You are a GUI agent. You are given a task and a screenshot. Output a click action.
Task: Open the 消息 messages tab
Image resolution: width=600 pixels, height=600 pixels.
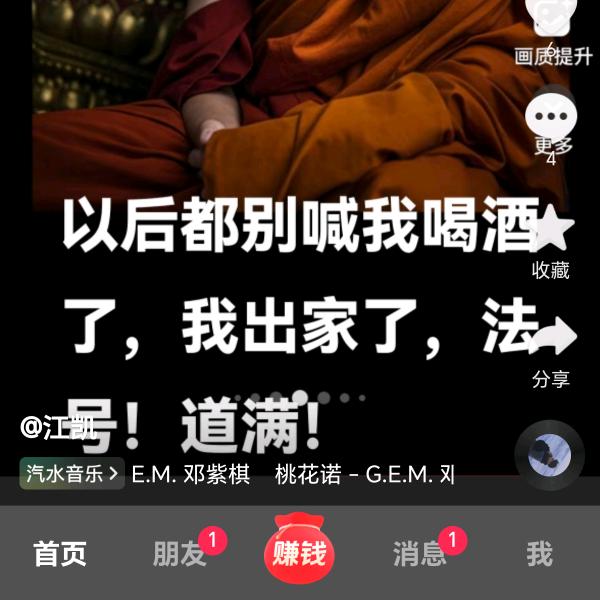[419, 554]
